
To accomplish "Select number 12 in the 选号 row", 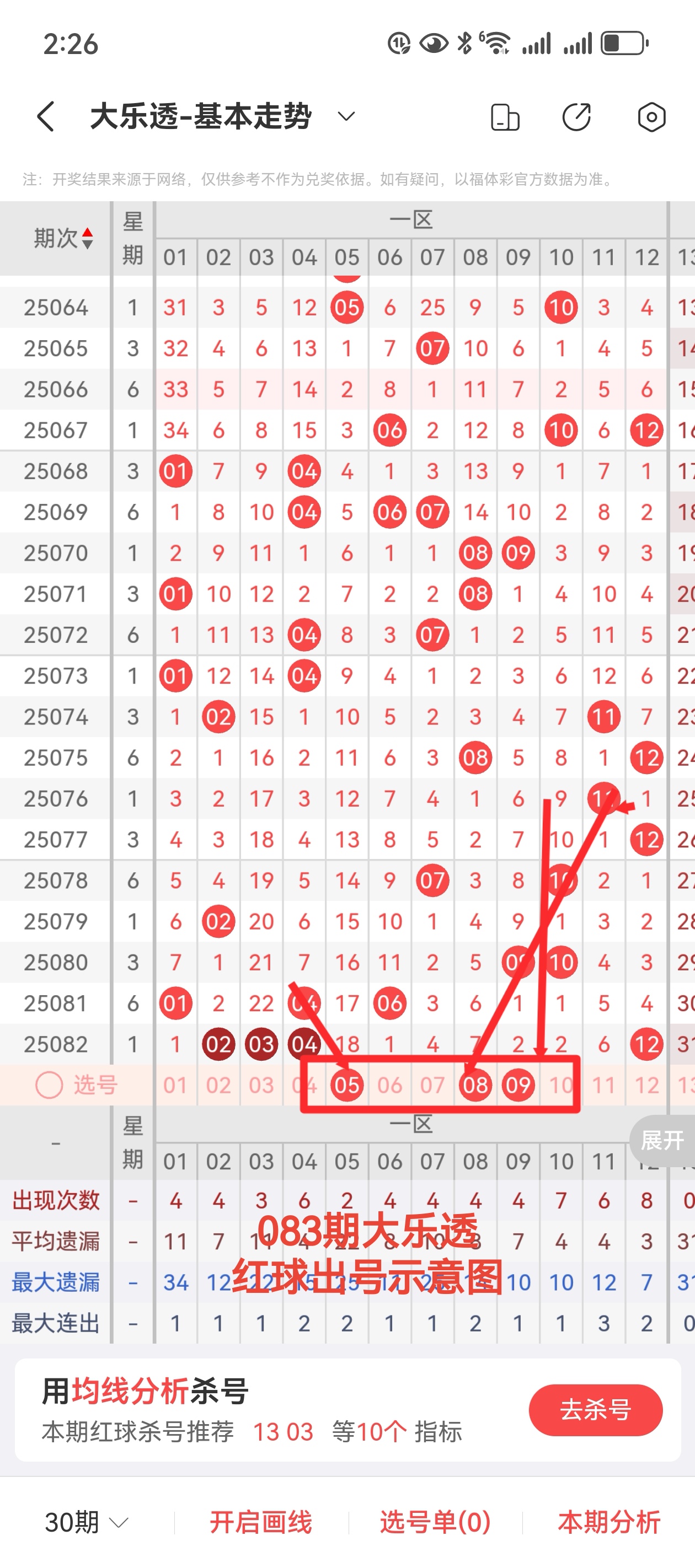I will point(647,1084).
